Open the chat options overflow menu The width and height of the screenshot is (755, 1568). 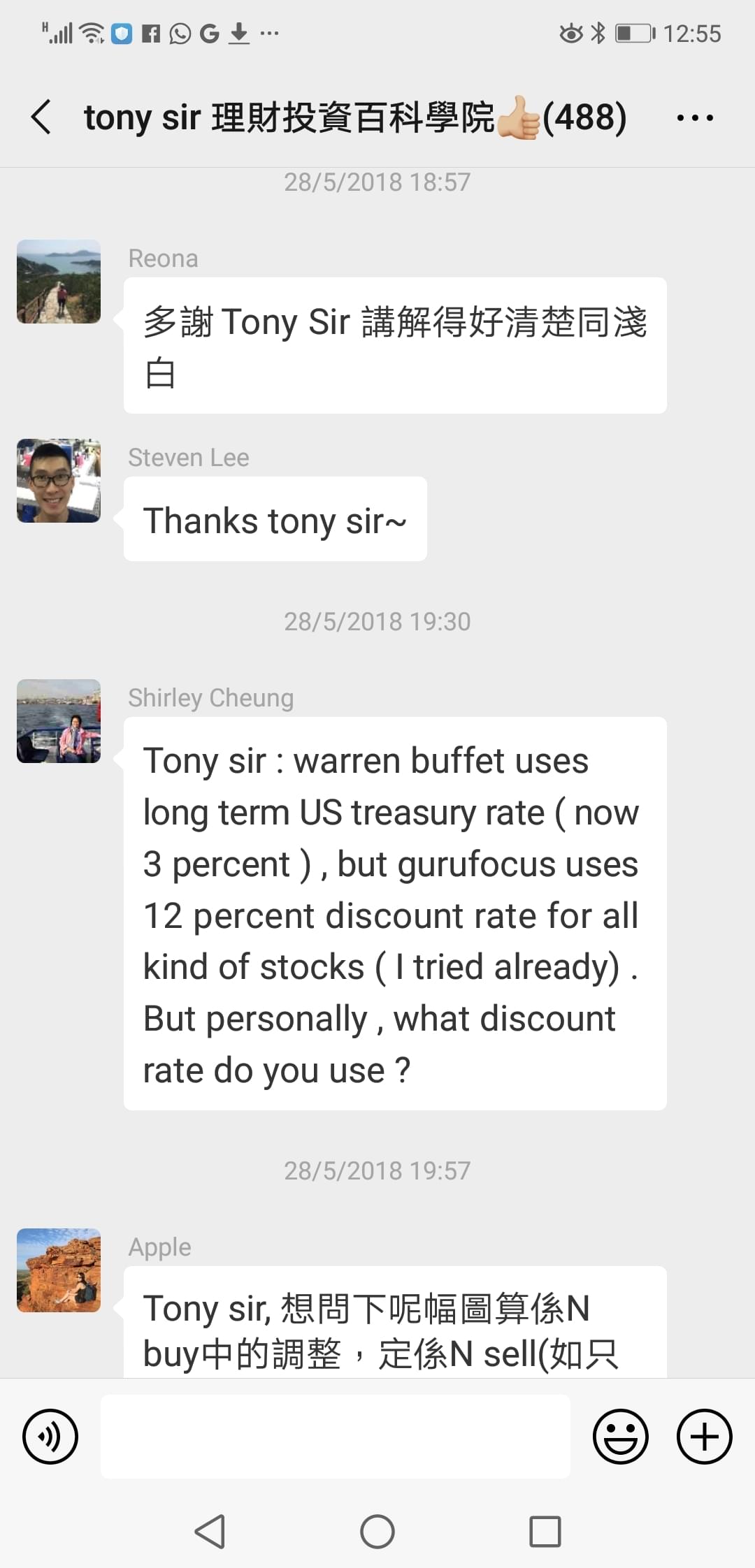695,118
